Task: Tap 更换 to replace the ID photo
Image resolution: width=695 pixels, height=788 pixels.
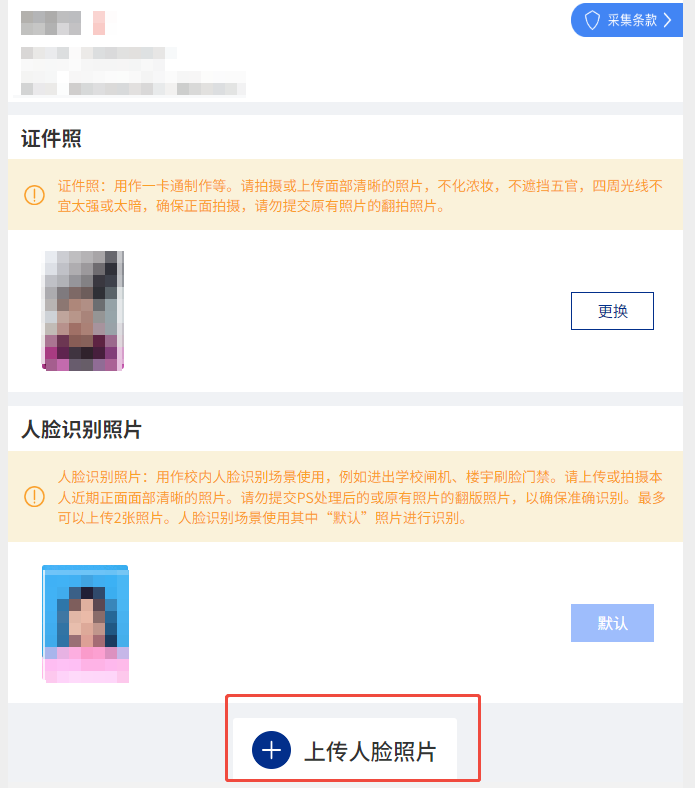Action: coord(612,311)
